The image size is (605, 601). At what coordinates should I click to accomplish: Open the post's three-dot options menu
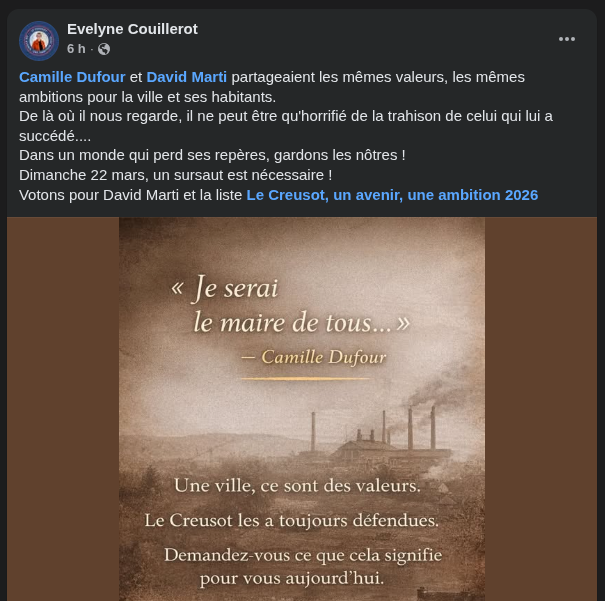[566, 39]
